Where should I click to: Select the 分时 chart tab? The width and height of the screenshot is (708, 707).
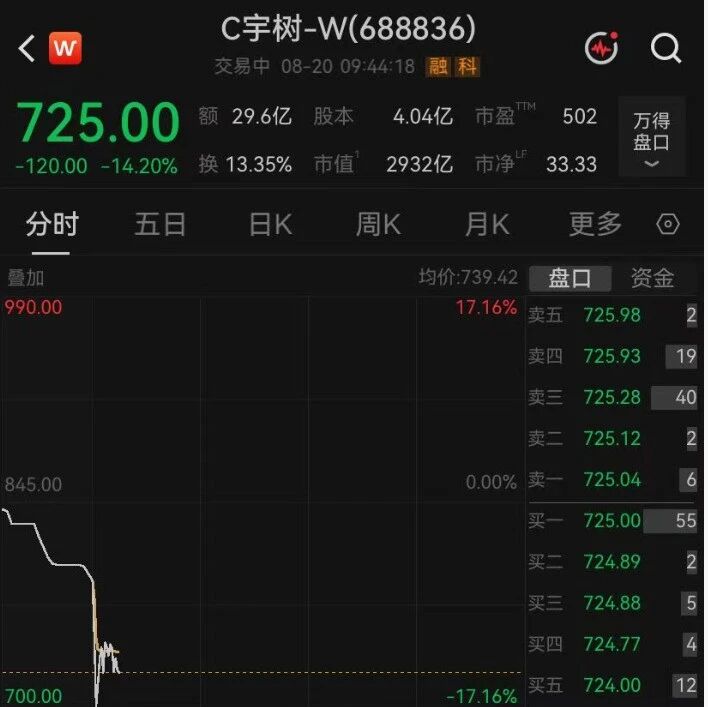52,224
